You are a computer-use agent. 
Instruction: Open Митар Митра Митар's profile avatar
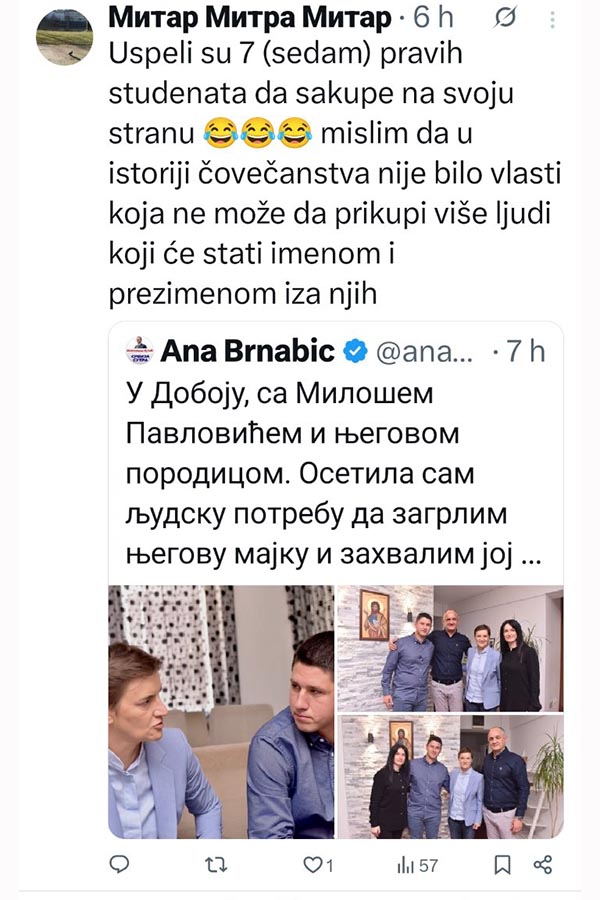64,37
